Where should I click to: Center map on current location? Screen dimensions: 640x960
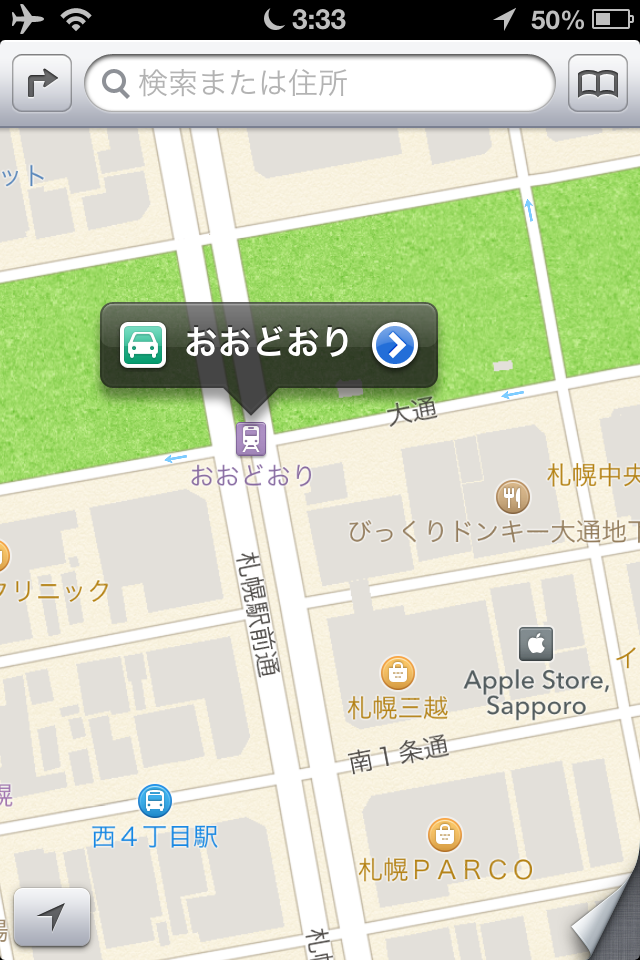pyautogui.click(x=52, y=916)
